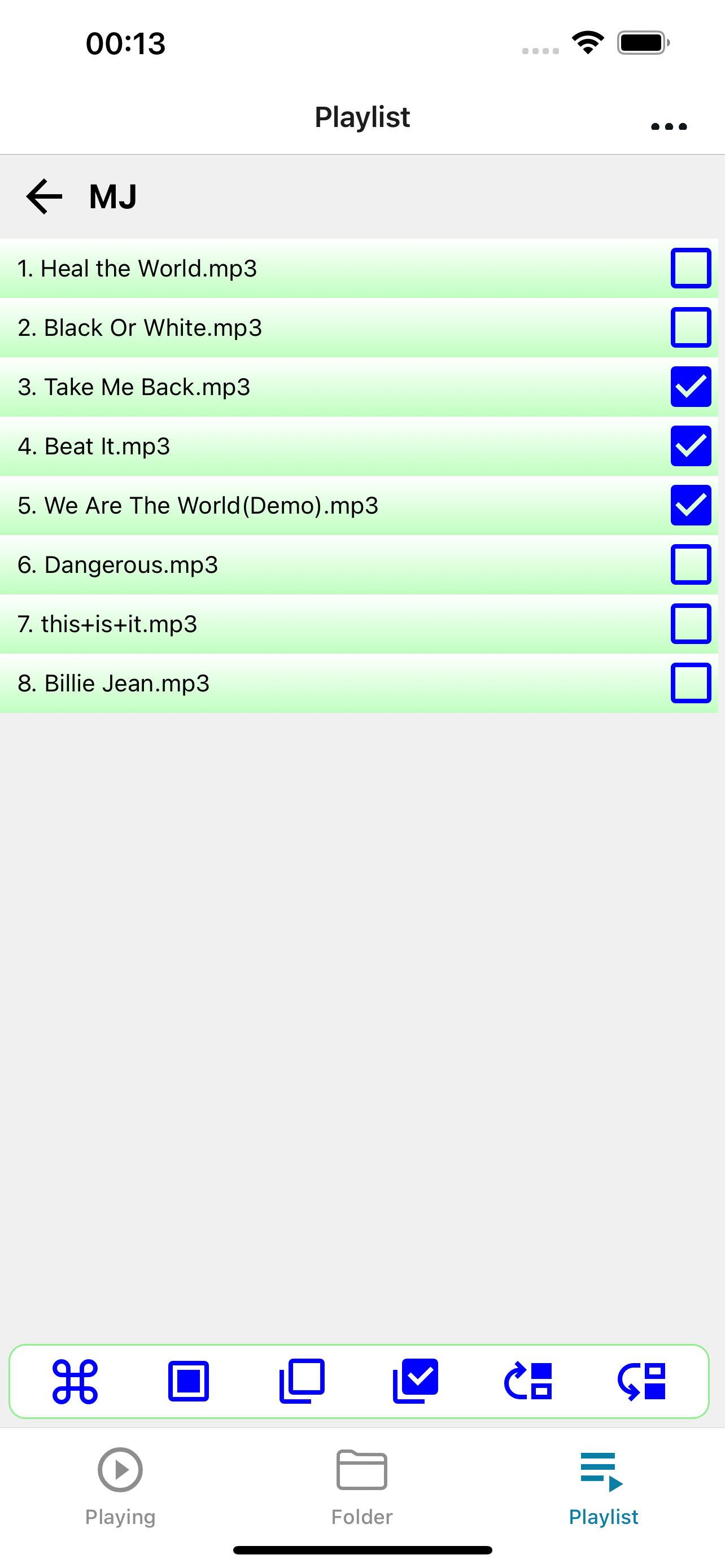Tap the filled square toolbar icon

[x=188, y=1381]
